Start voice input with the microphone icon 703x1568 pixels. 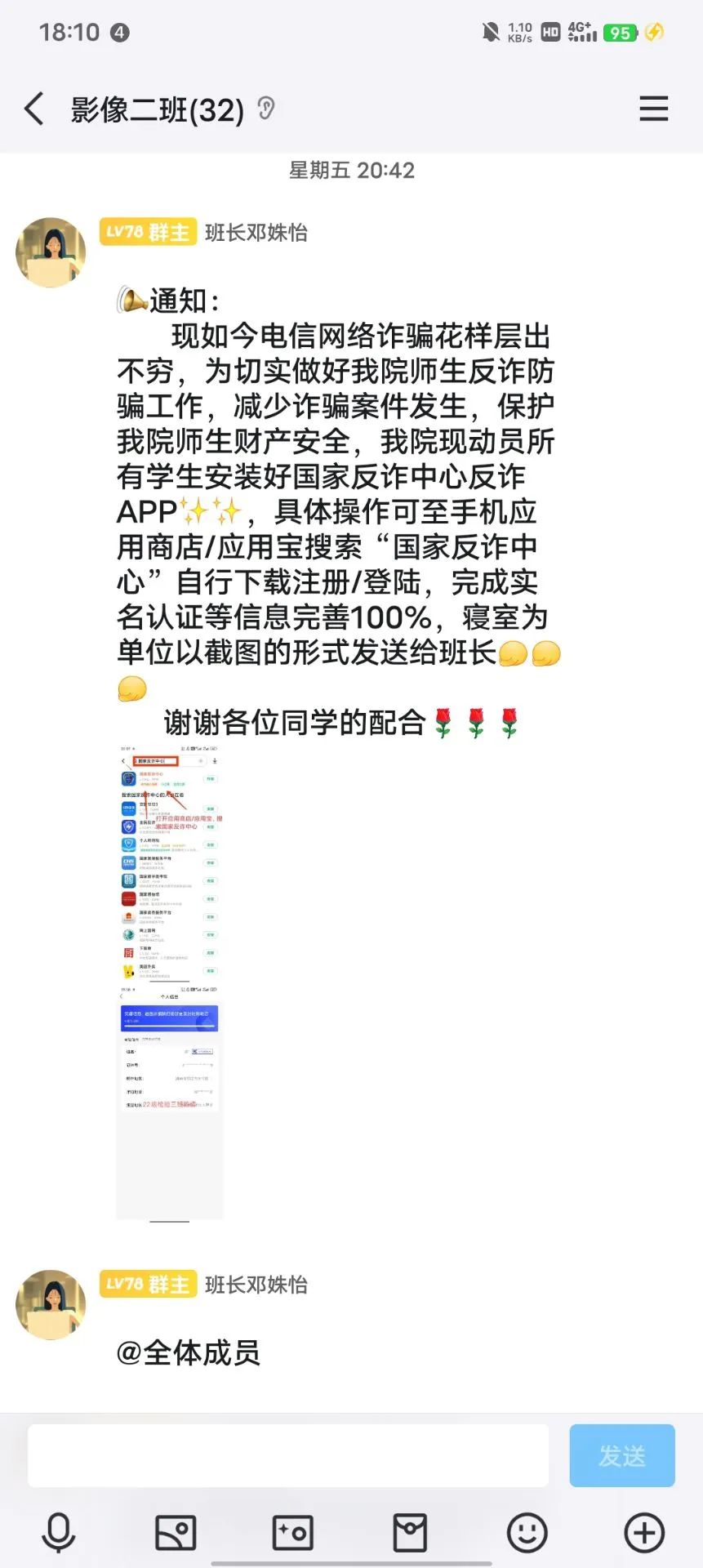59,1532
